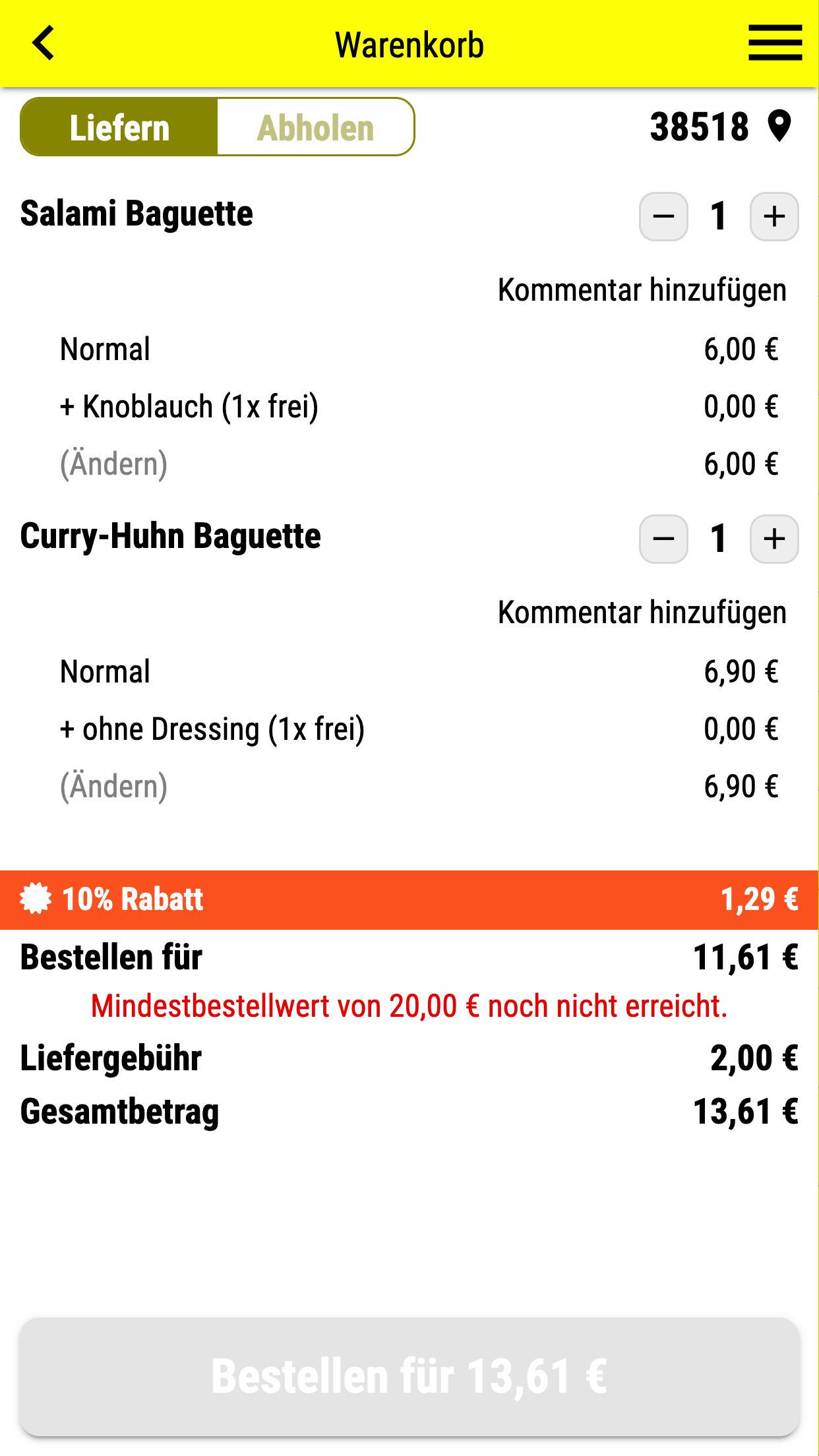Add a comment to the Curry-Huhn Baguette

642,613
